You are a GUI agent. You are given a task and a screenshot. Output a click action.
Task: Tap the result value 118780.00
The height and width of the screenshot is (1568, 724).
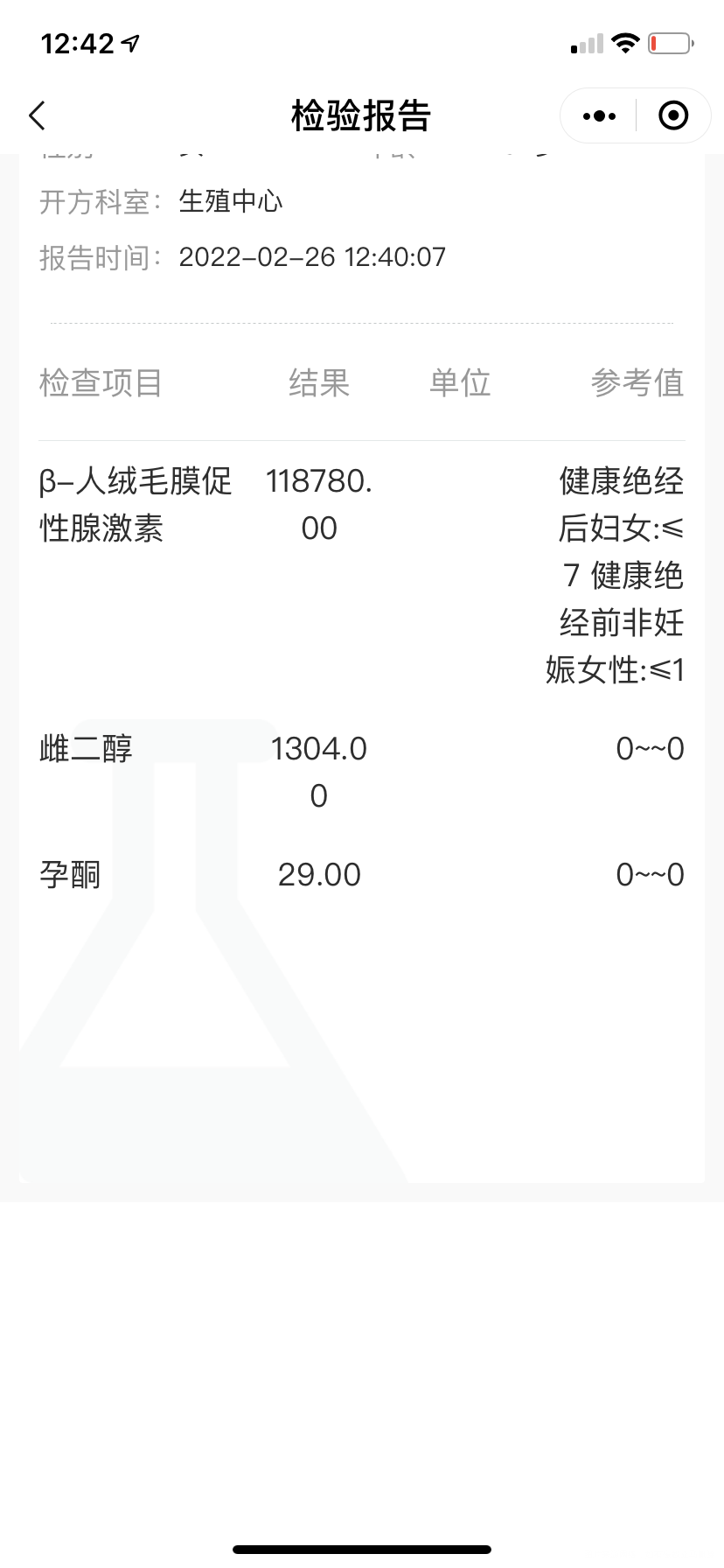(320, 504)
